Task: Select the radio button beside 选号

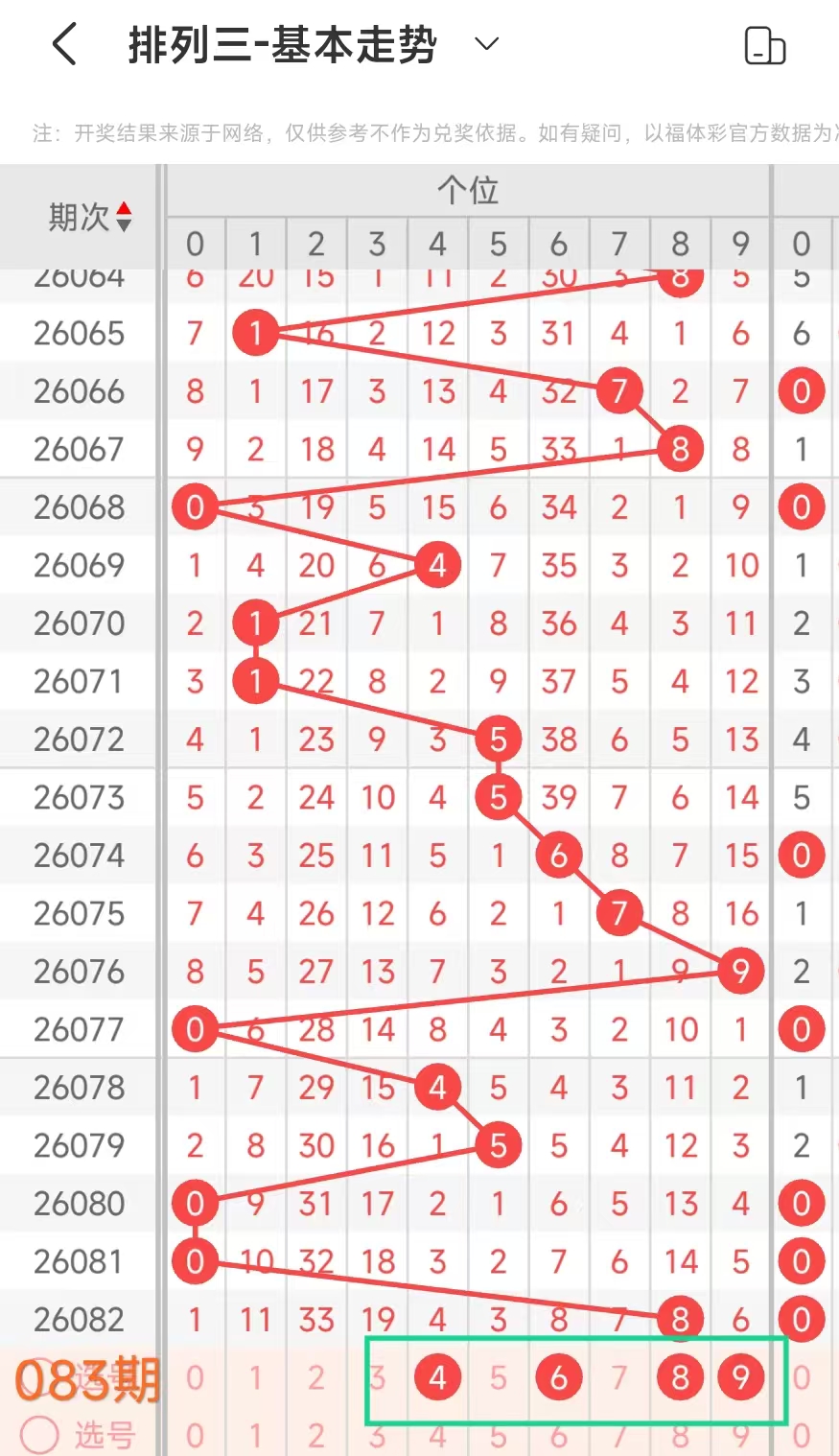Action: 40,1435
